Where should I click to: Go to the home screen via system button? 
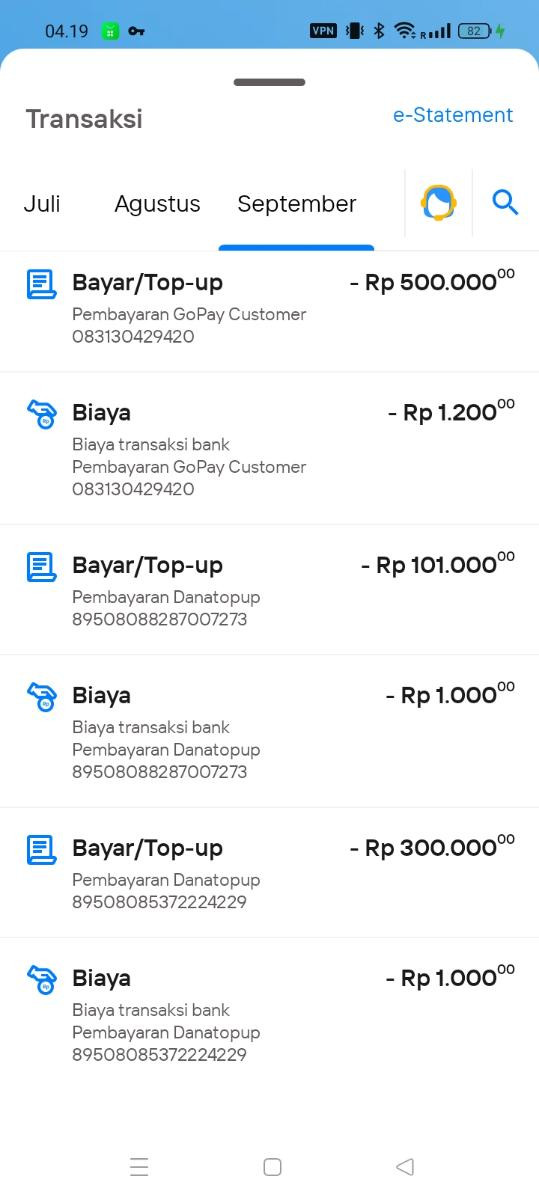(x=272, y=1166)
